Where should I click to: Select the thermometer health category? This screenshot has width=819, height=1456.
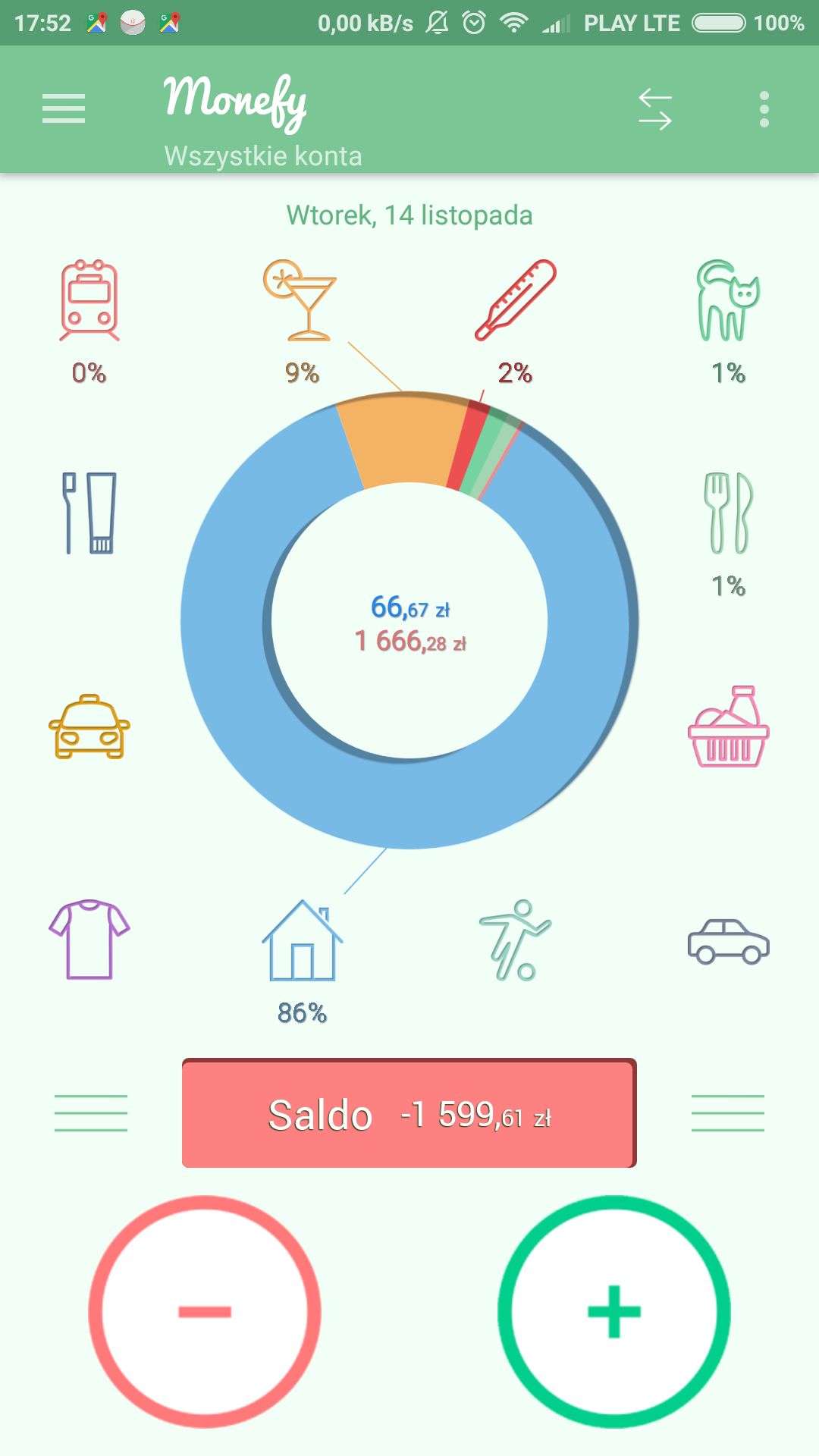[516, 301]
